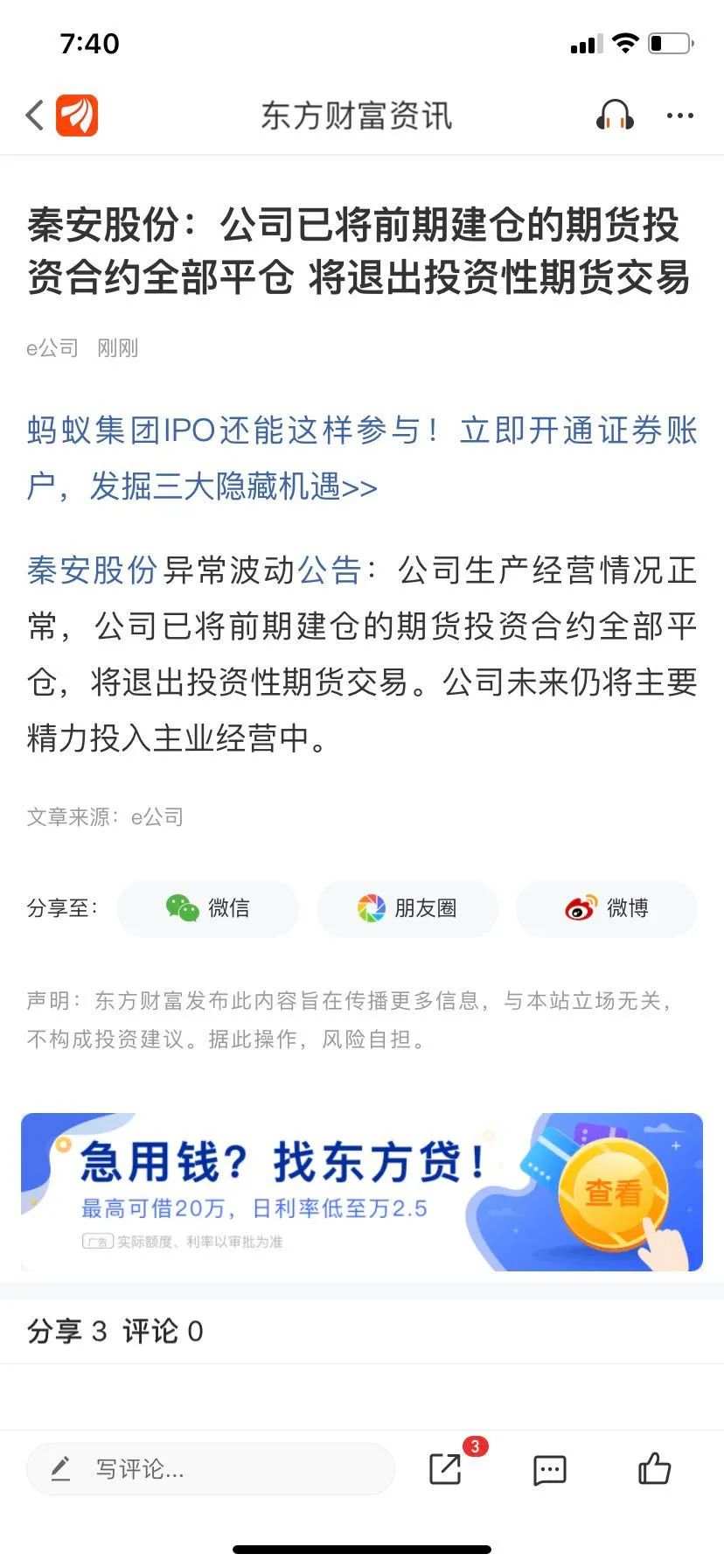
Task: Share article to 微博
Action: [607, 908]
